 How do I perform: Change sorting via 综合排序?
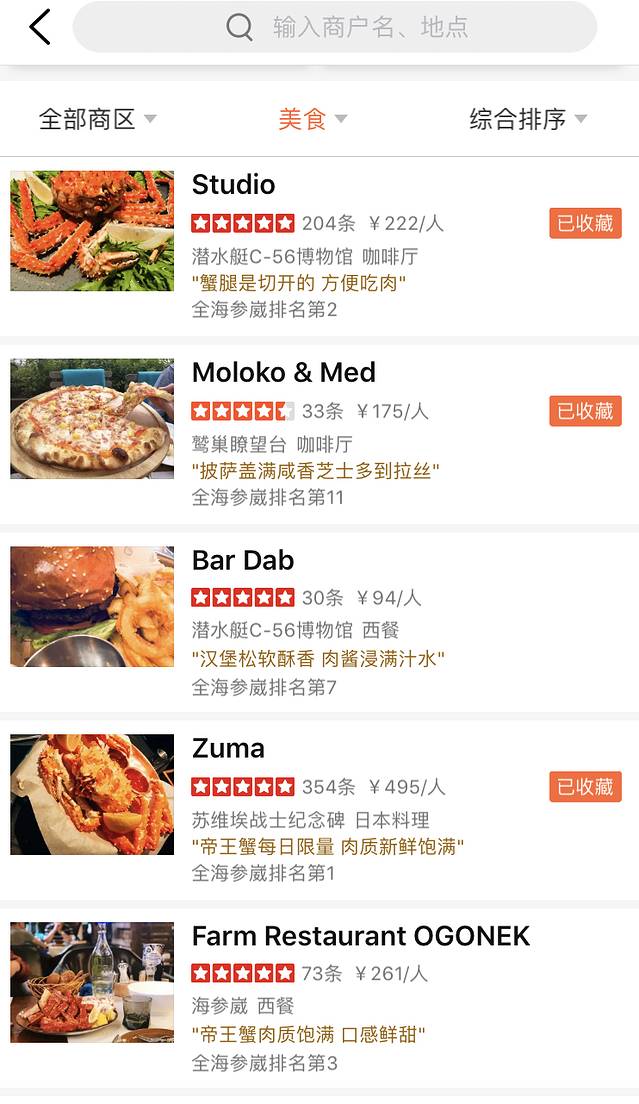click(528, 119)
